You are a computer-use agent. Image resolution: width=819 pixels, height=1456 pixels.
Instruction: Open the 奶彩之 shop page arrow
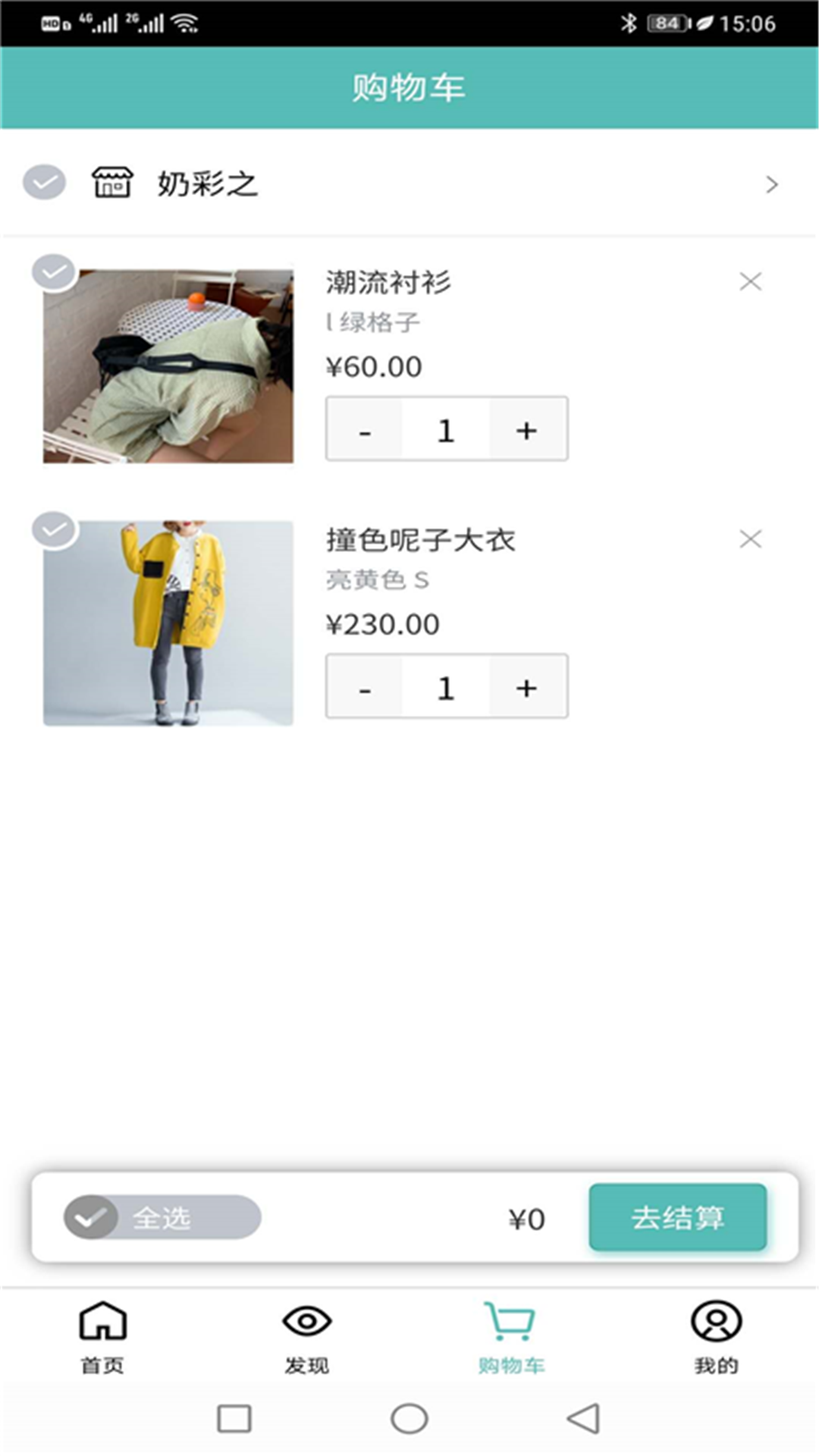click(771, 184)
